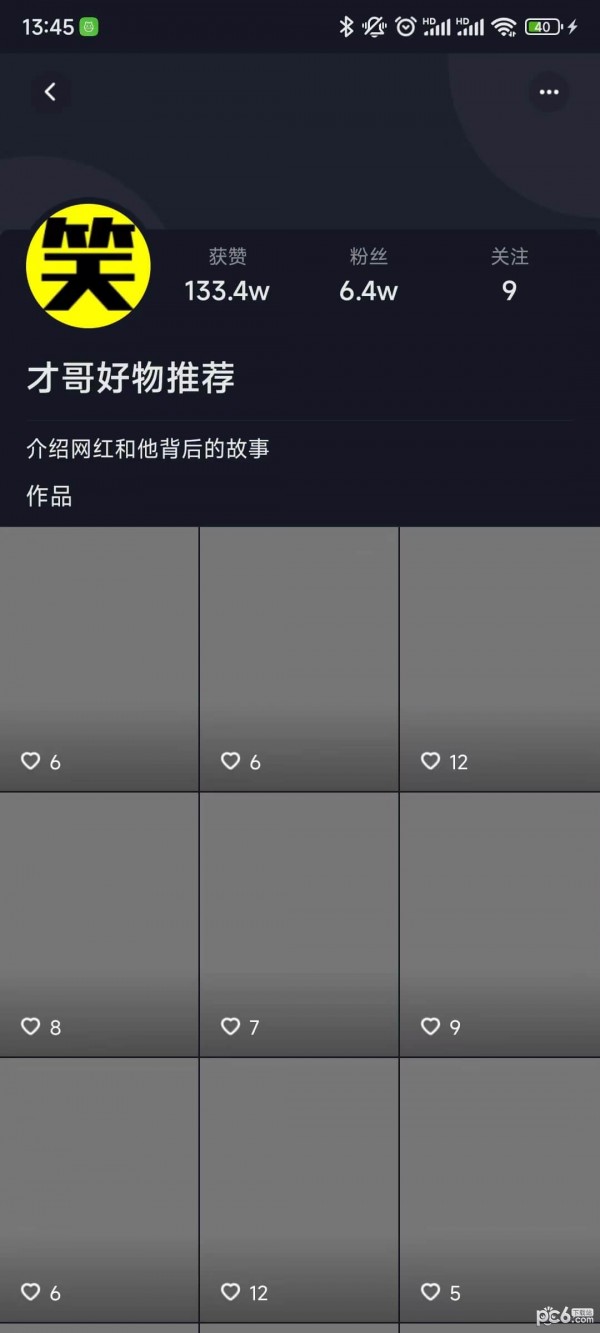Open the video with 7 likes

[x=299, y=924]
